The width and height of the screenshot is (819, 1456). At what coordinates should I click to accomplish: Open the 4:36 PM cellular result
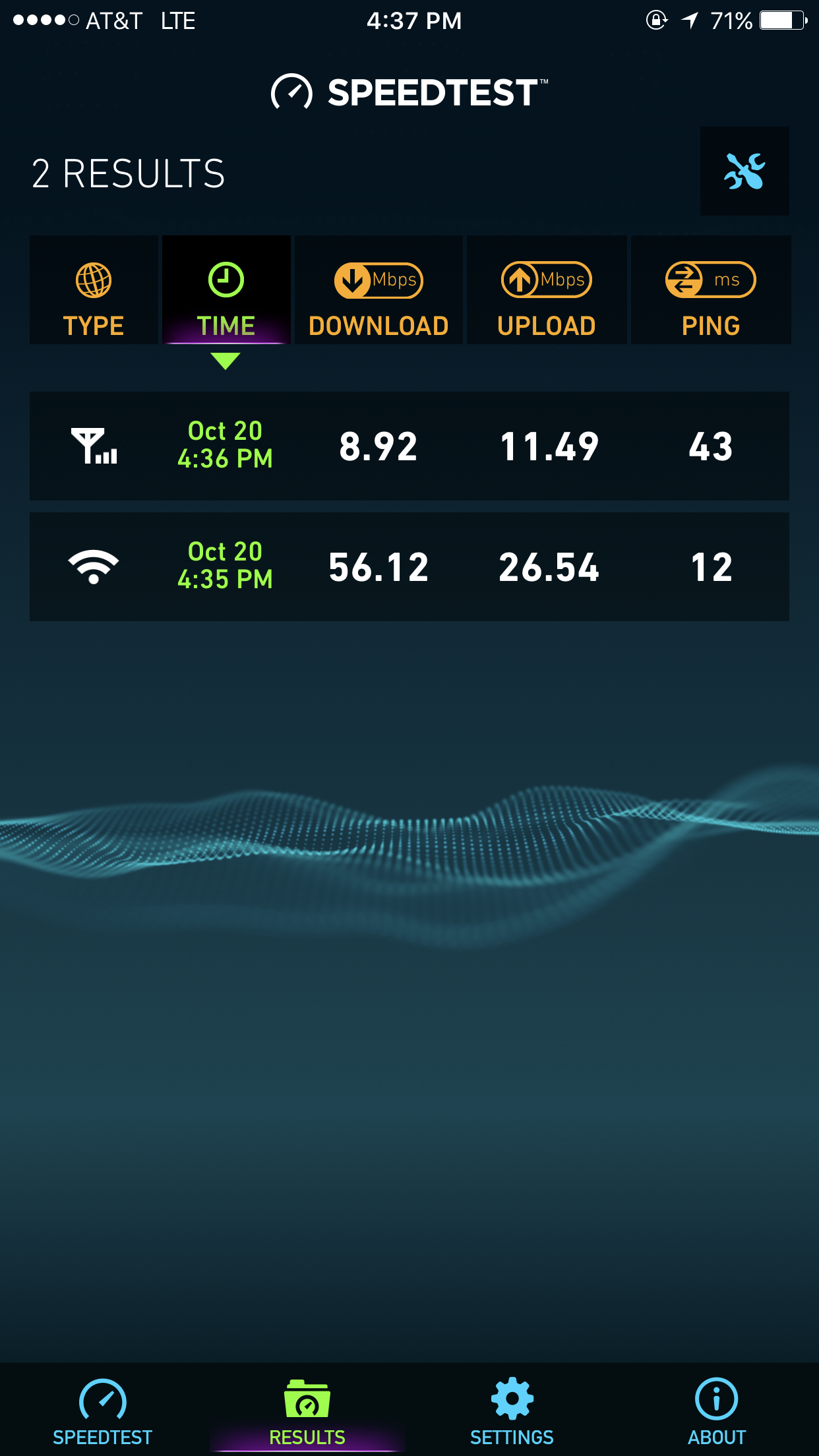pyautogui.click(x=409, y=446)
